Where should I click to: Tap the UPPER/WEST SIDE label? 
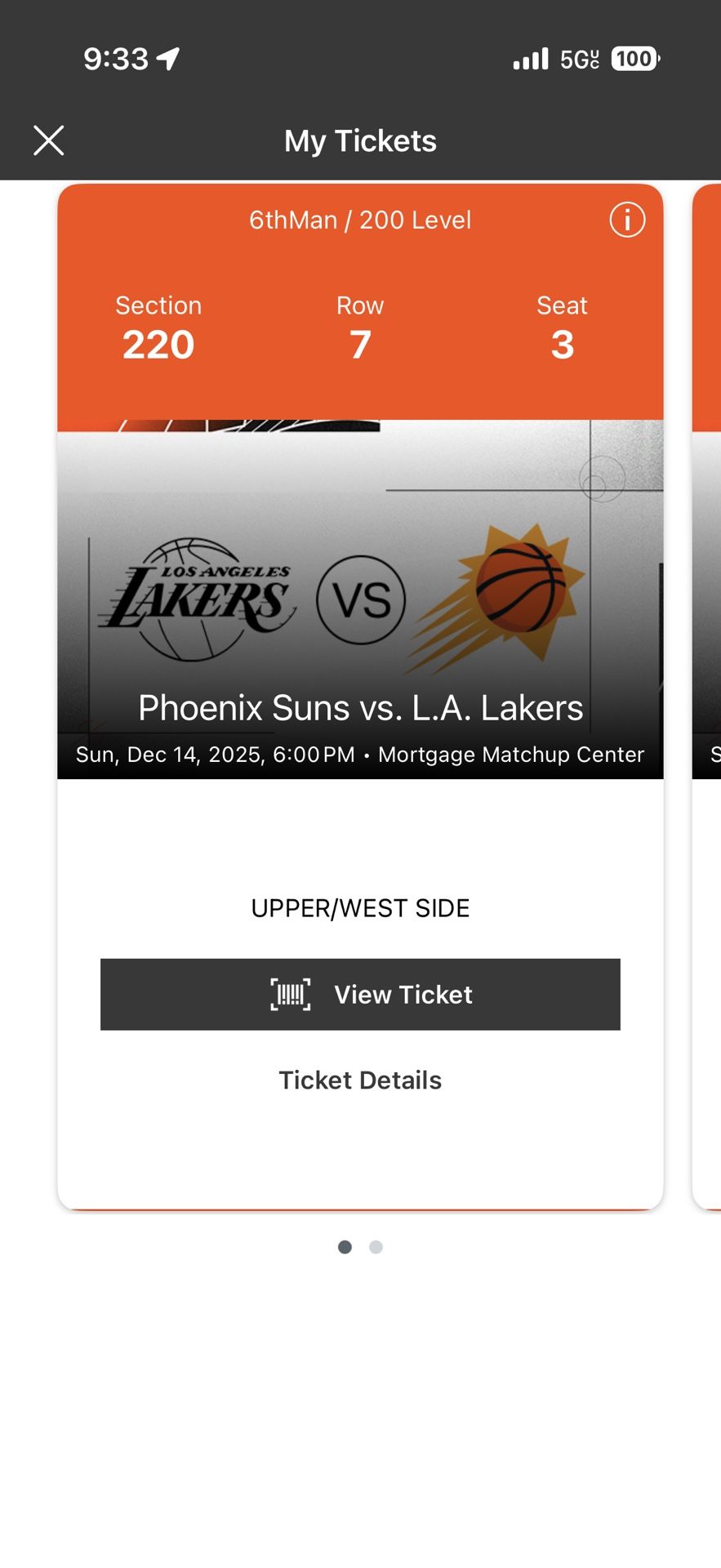pyautogui.click(x=360, y=907)
